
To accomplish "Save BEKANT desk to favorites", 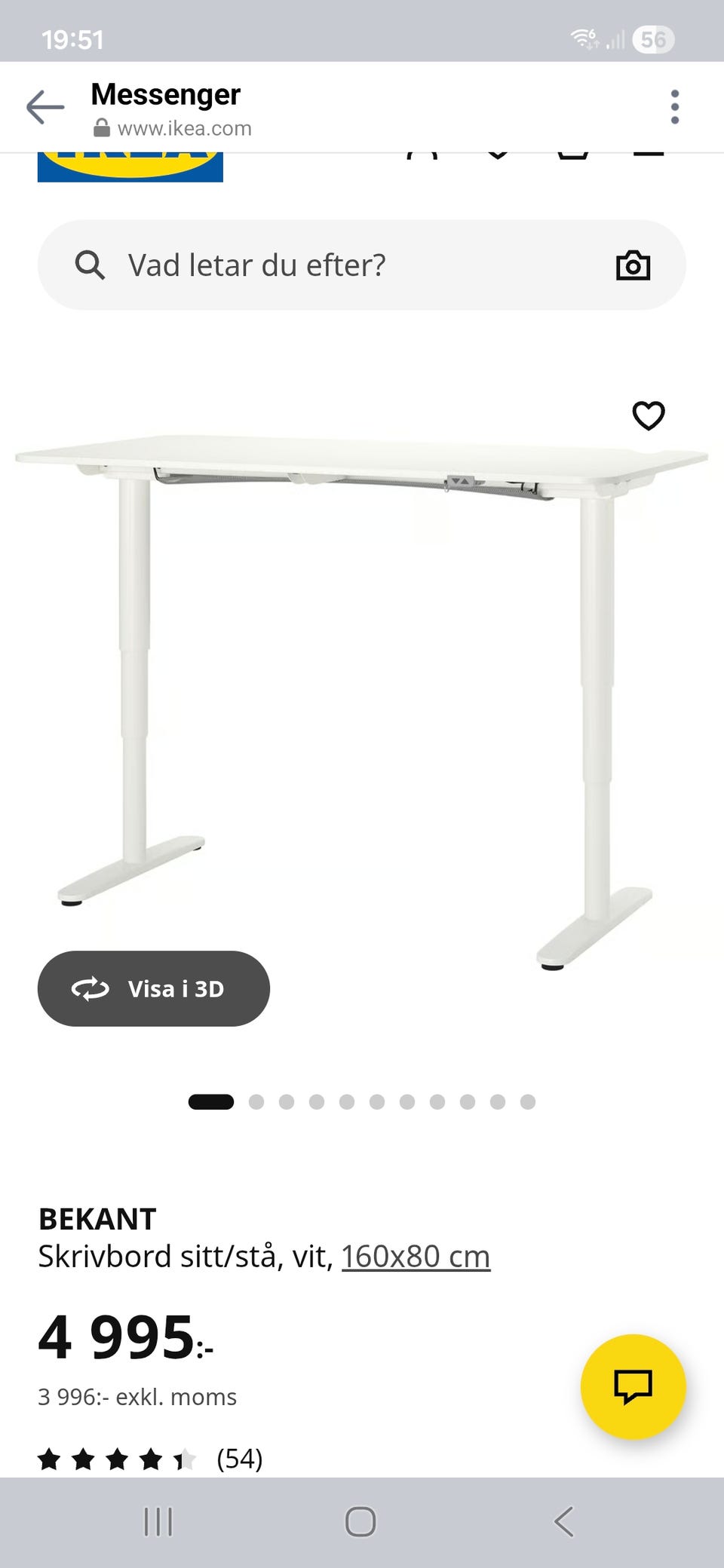I will [x=648, y=415].
